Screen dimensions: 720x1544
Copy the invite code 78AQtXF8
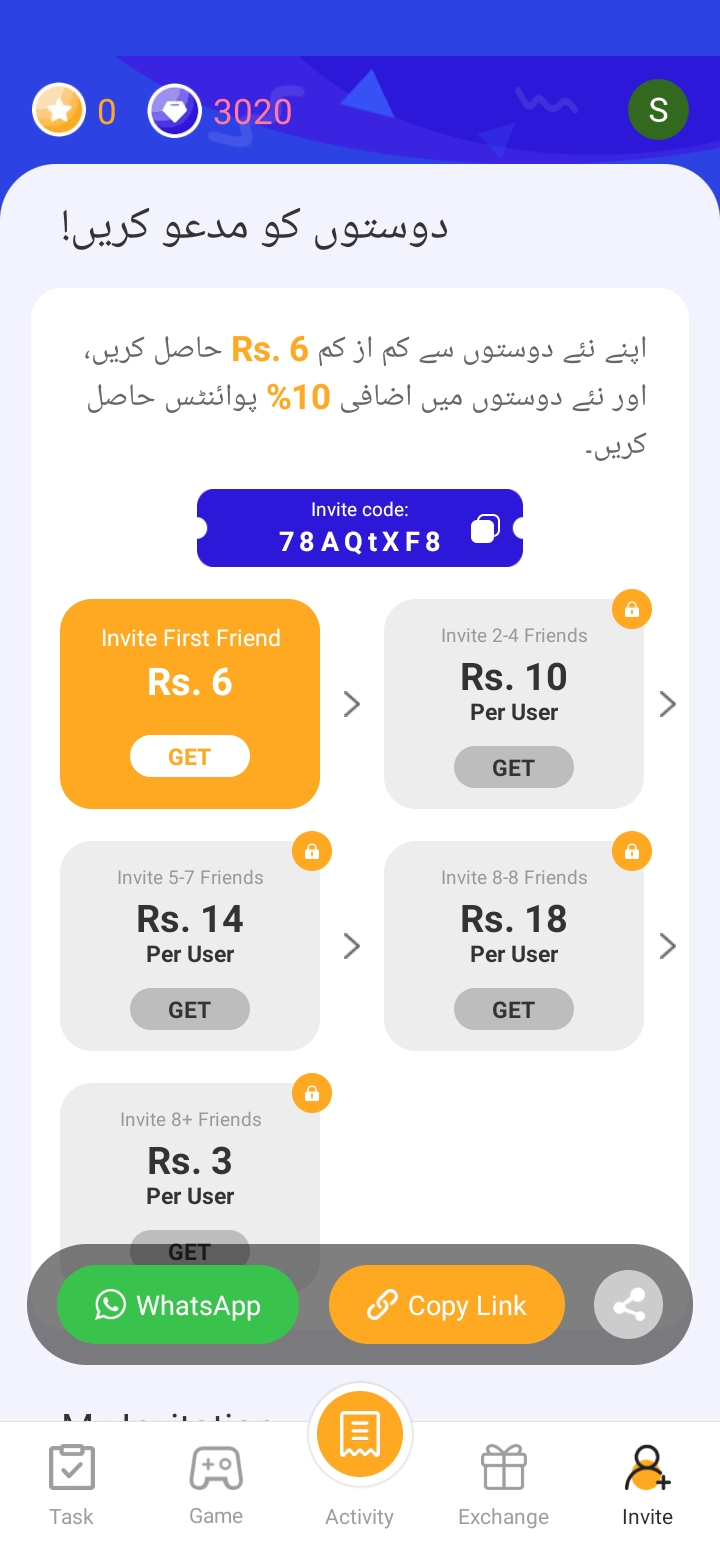[x=485, y=529]
